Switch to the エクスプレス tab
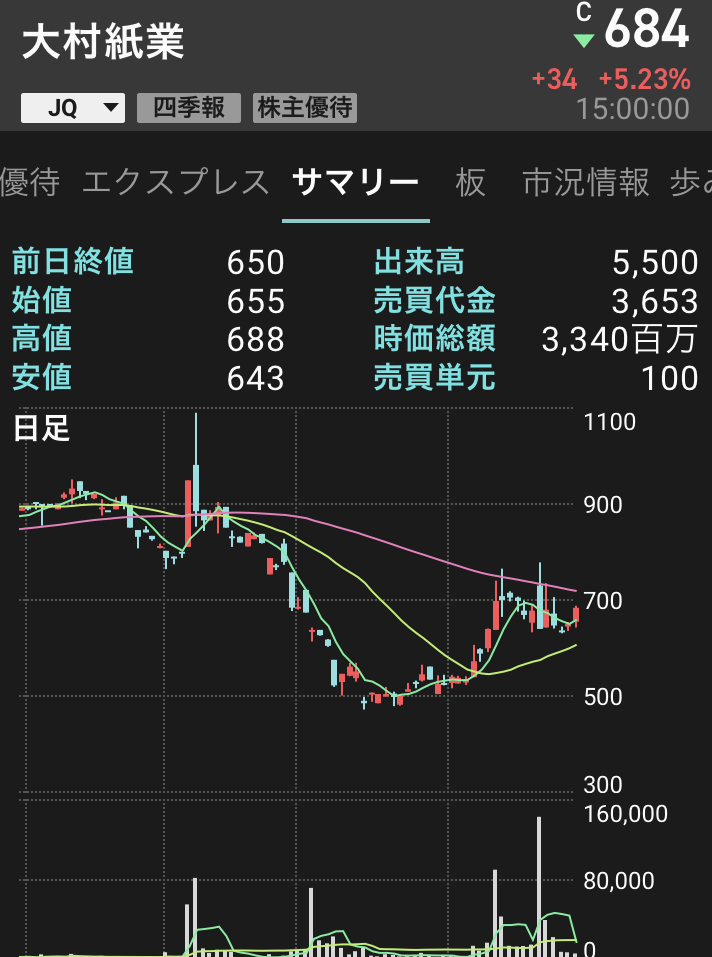 click(x=176, y=182)
